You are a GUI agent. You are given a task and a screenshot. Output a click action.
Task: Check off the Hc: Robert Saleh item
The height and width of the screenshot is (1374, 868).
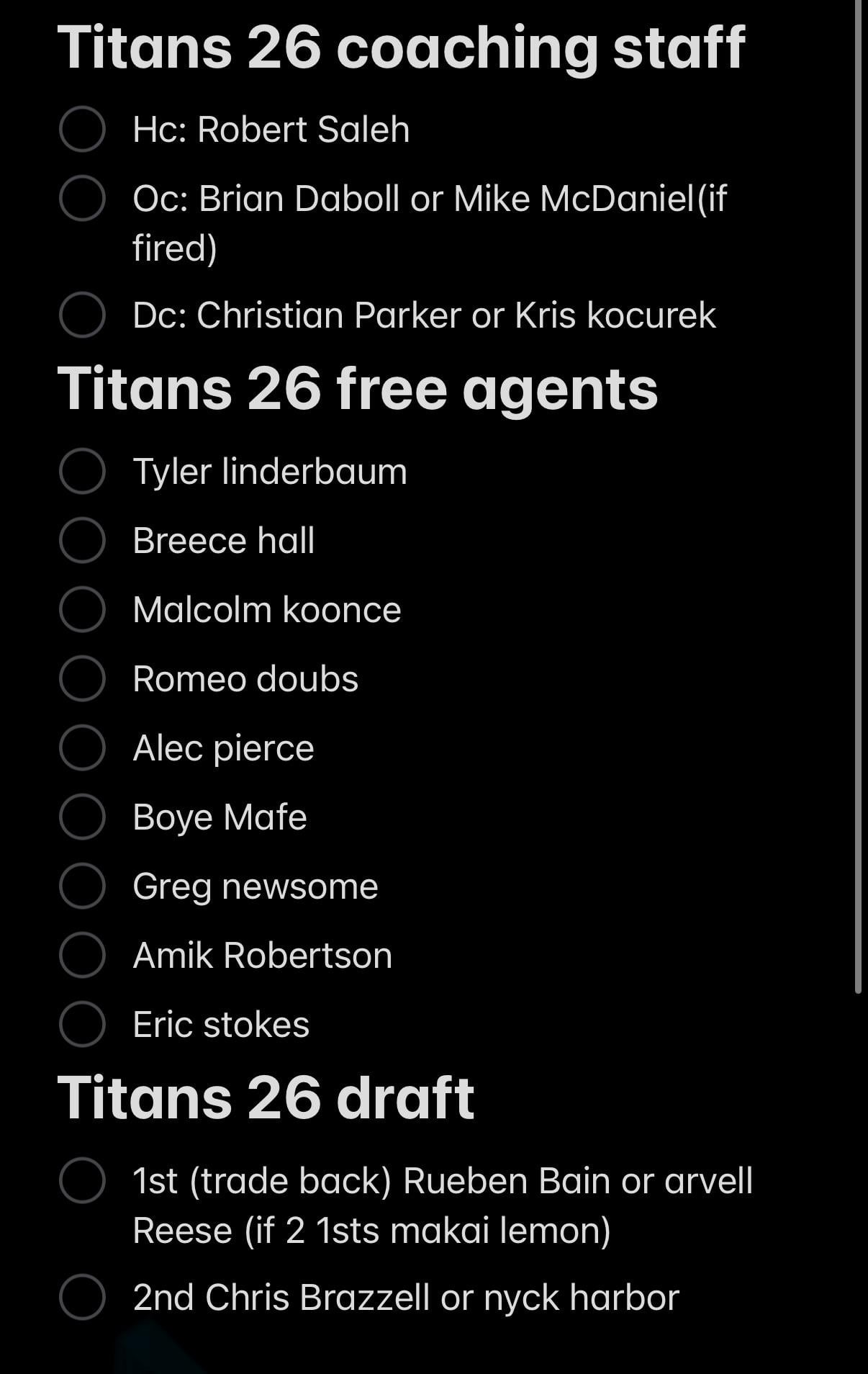[82, 130]
